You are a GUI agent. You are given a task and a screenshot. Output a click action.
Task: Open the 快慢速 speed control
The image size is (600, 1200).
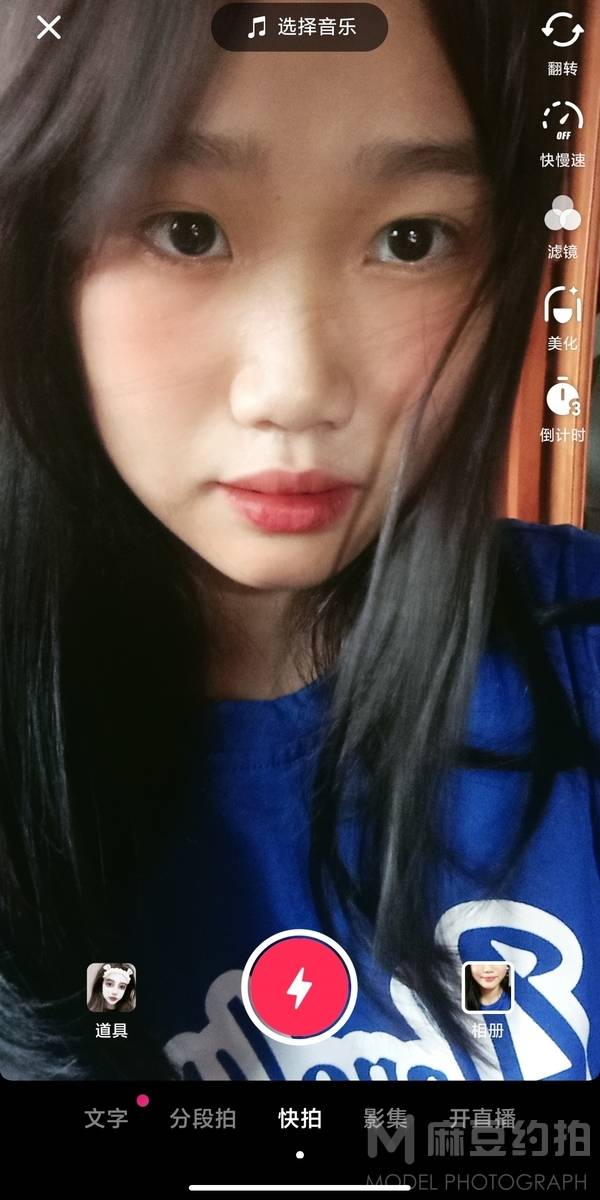click(x=563, y=130)
